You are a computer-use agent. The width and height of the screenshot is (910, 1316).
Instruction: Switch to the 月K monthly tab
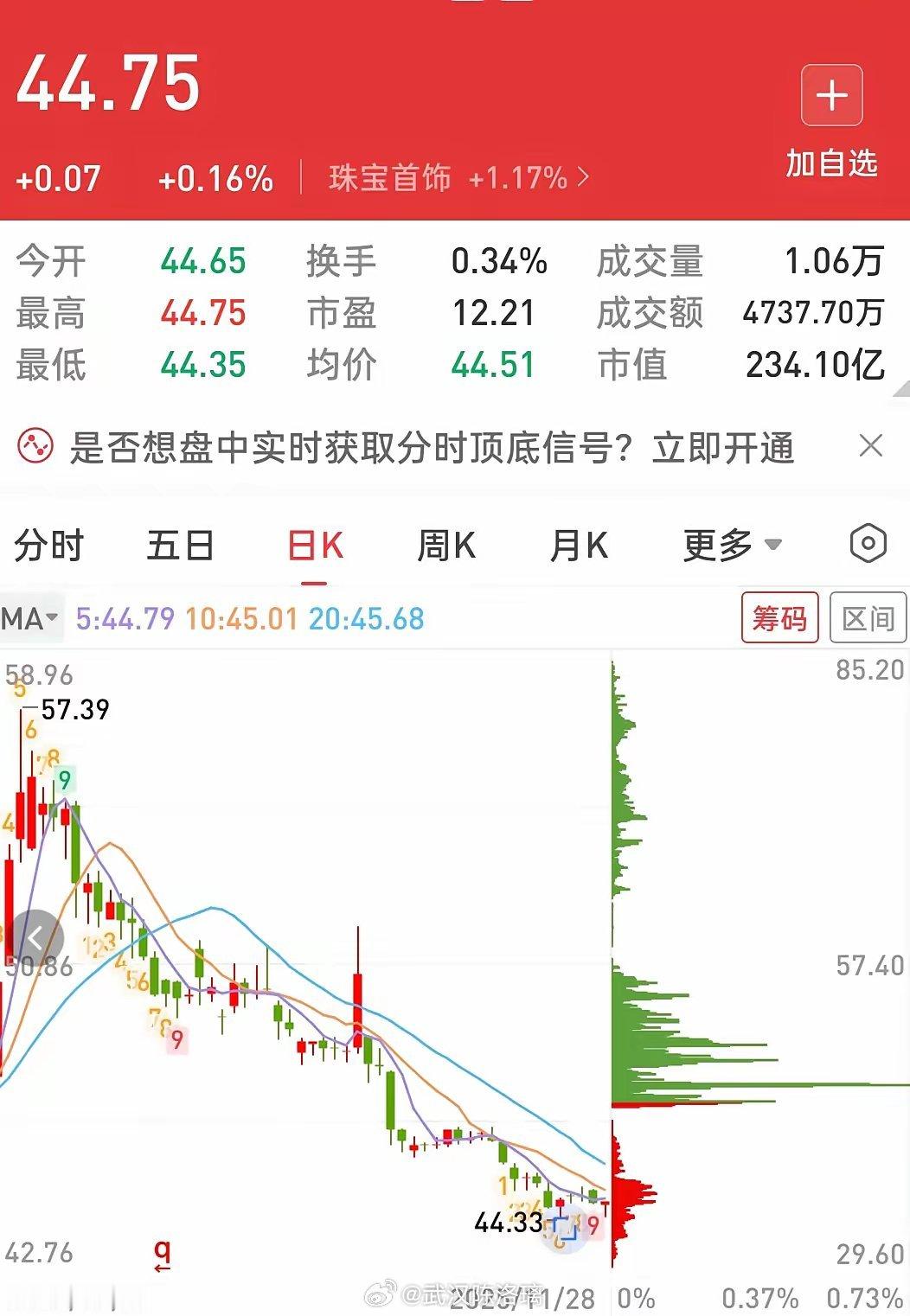[x=580, y=546]
